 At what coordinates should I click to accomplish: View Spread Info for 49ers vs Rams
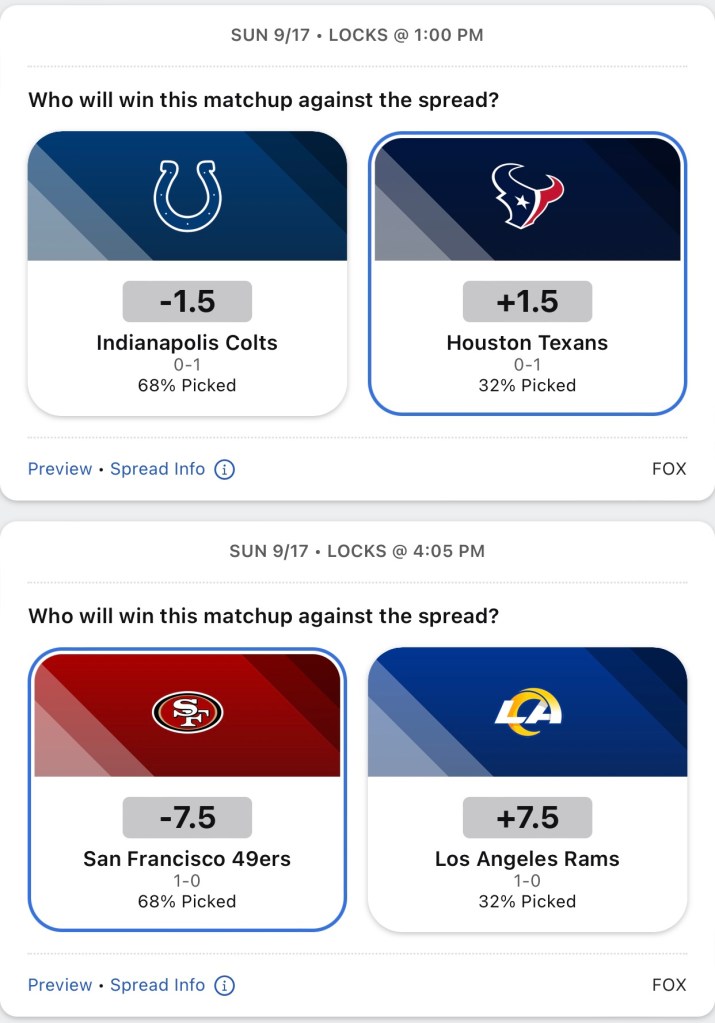(x=158, y=985)
